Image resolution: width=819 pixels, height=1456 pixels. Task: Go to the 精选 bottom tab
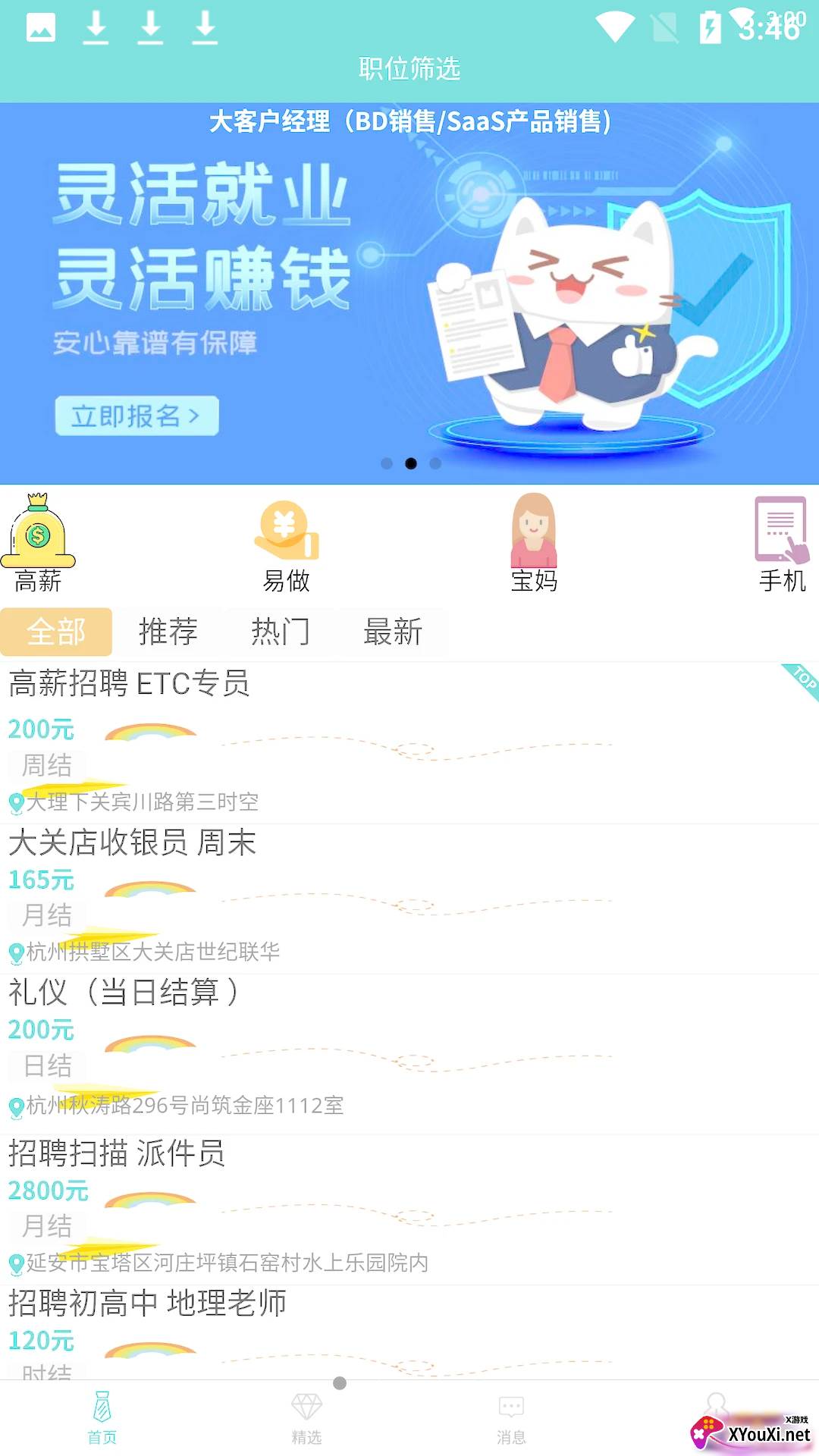coord(307,1418)
